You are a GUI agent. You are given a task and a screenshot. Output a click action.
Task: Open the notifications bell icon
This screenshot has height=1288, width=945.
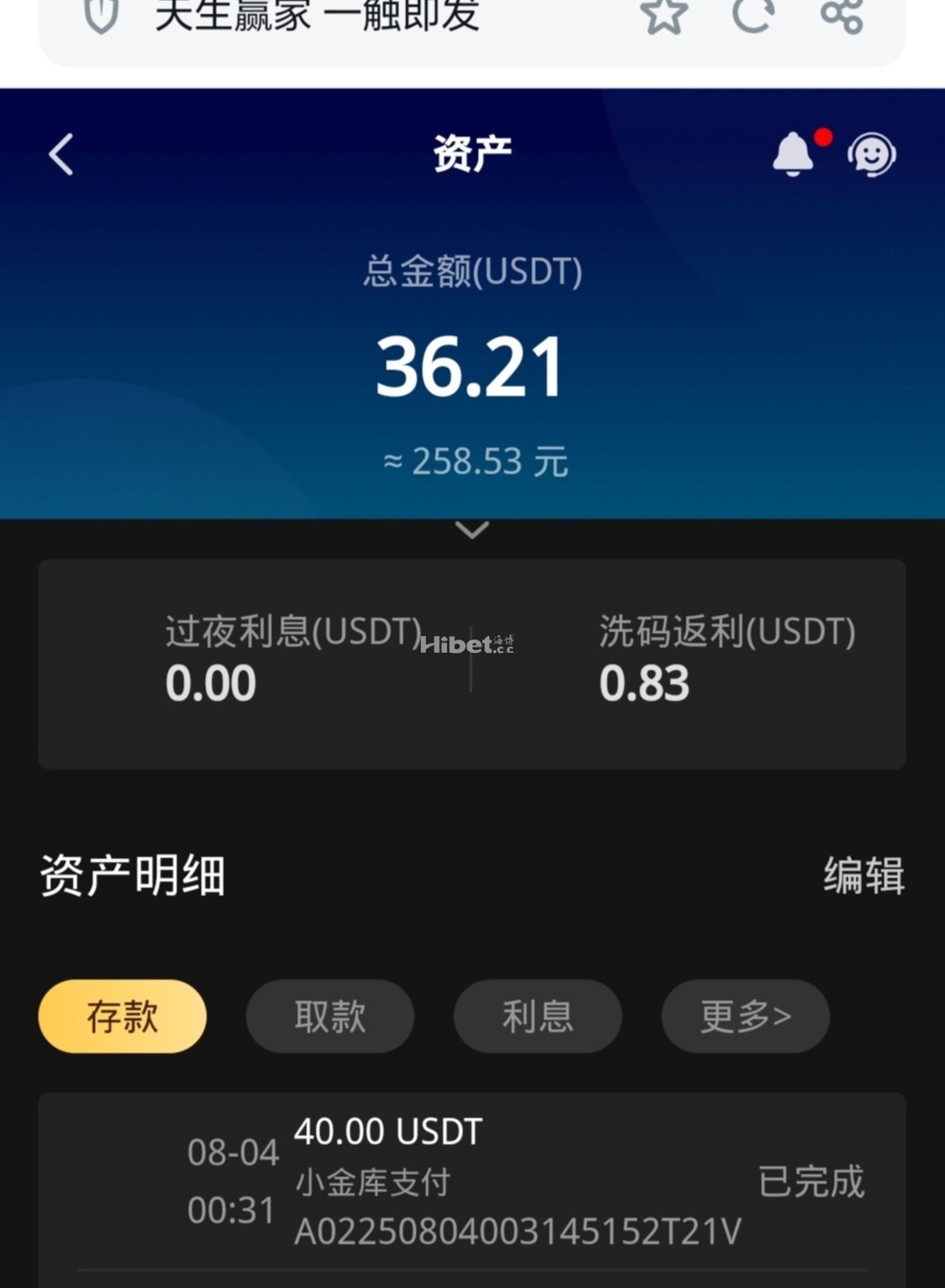pos(792,154)
